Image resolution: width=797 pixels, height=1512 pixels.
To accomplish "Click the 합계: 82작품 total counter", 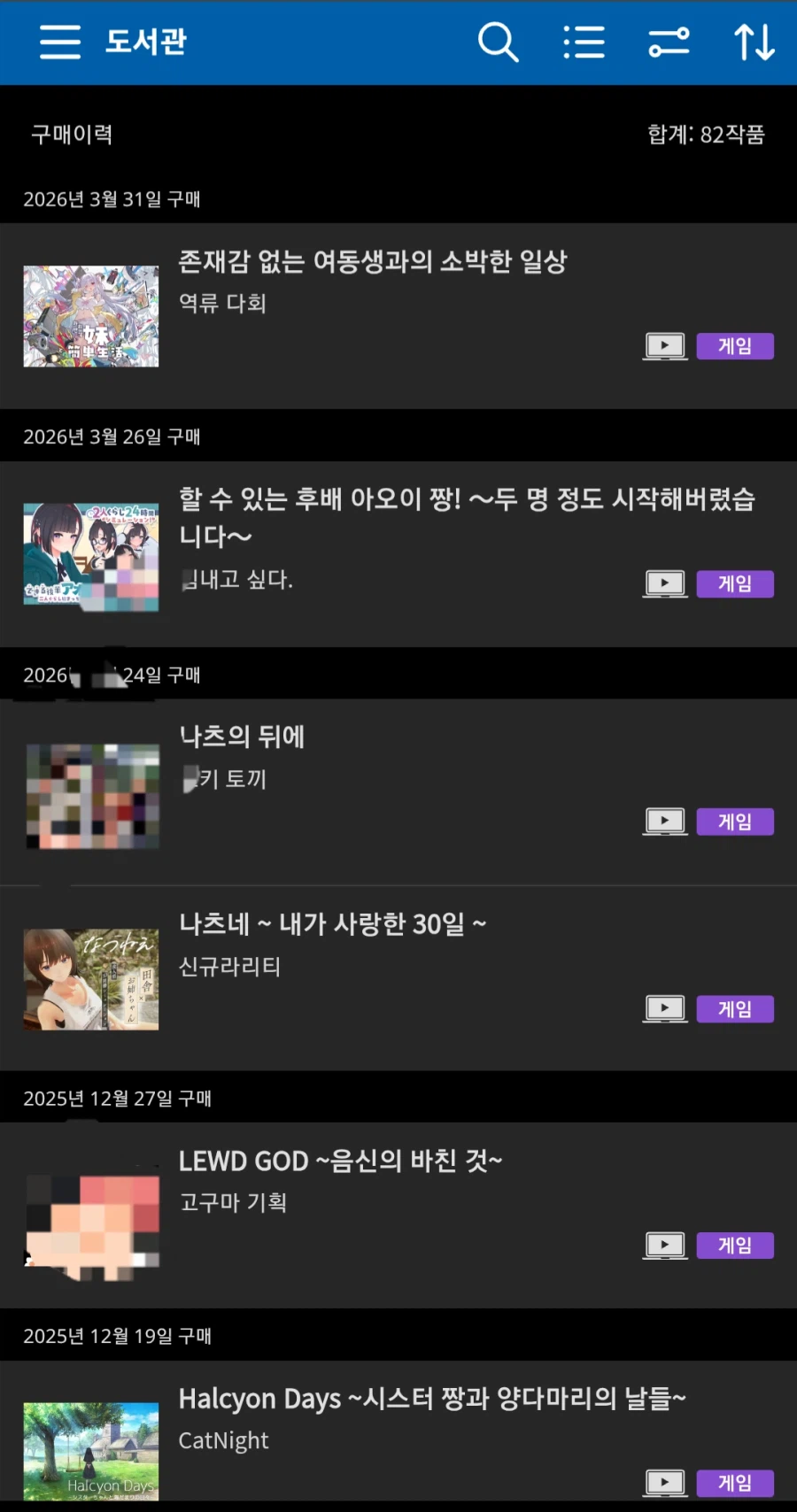I will tap(706, 135).
